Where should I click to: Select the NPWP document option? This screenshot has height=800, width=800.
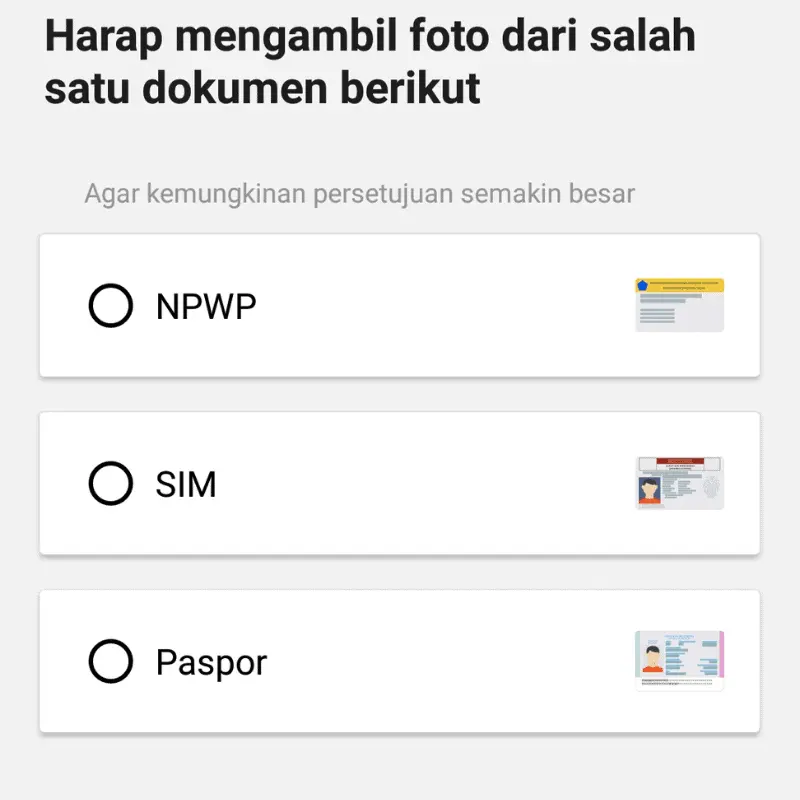(x=111, y=306)
